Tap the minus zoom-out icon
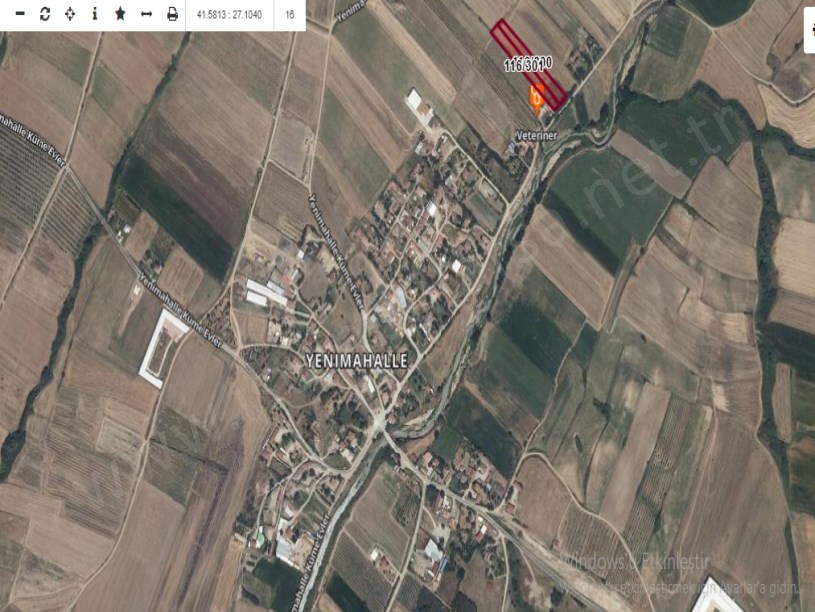Image resolution: width=815 pixels, height=612 pixels. (x=19, y=15)
